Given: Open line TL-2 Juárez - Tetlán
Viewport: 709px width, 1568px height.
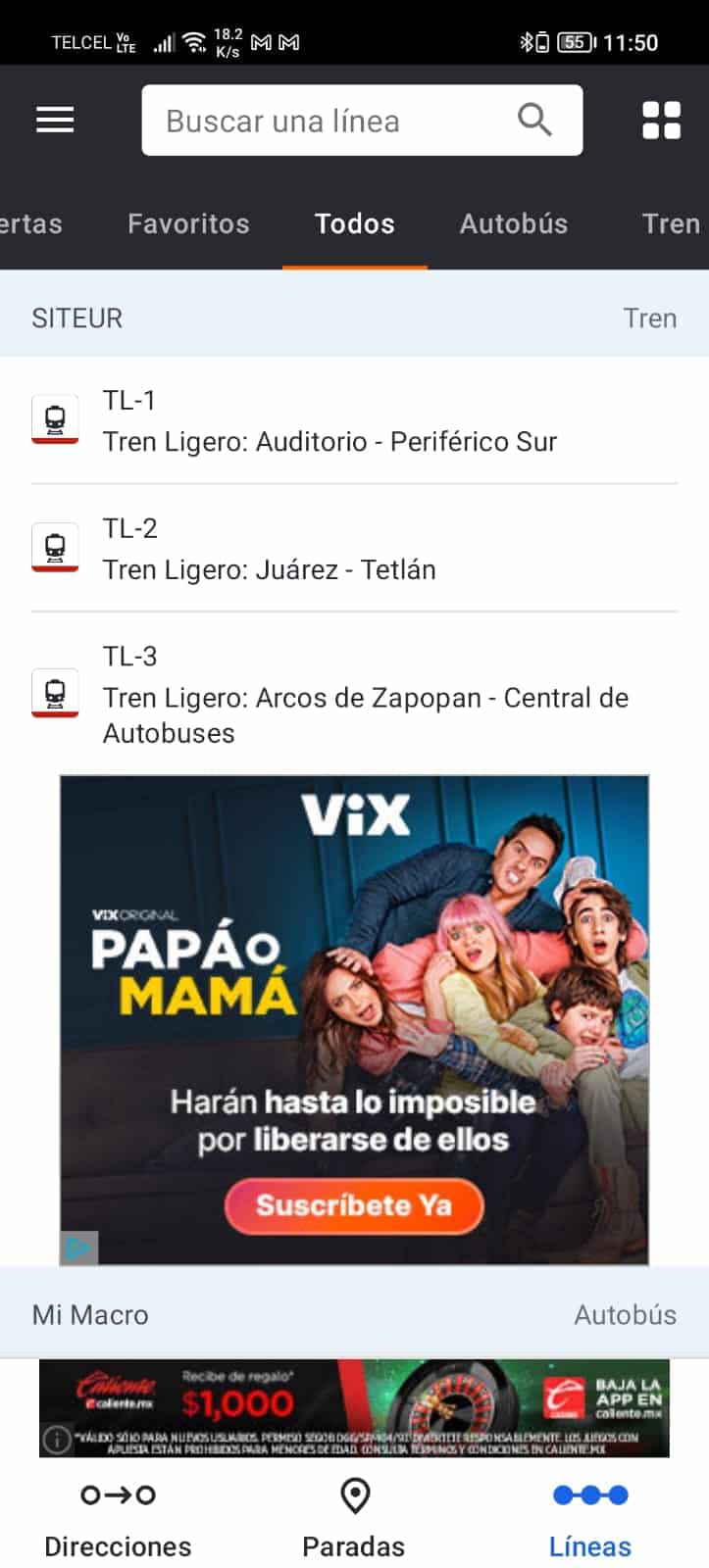Looking at the screenshot, I should tap(354, 548).
